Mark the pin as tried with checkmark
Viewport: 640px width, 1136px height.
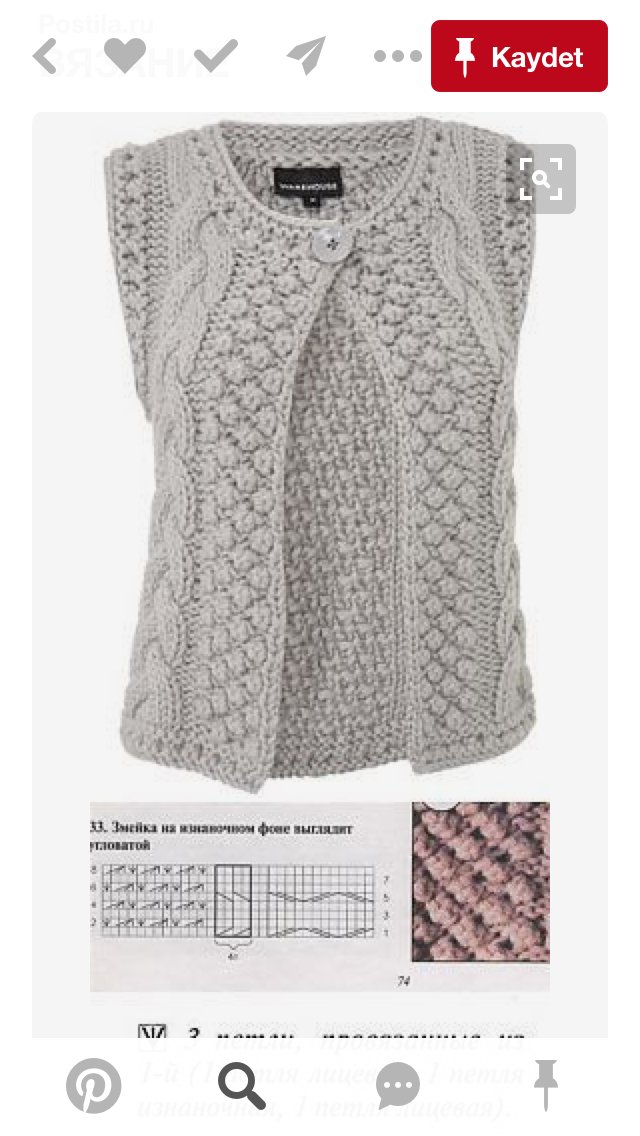(216, 56)
